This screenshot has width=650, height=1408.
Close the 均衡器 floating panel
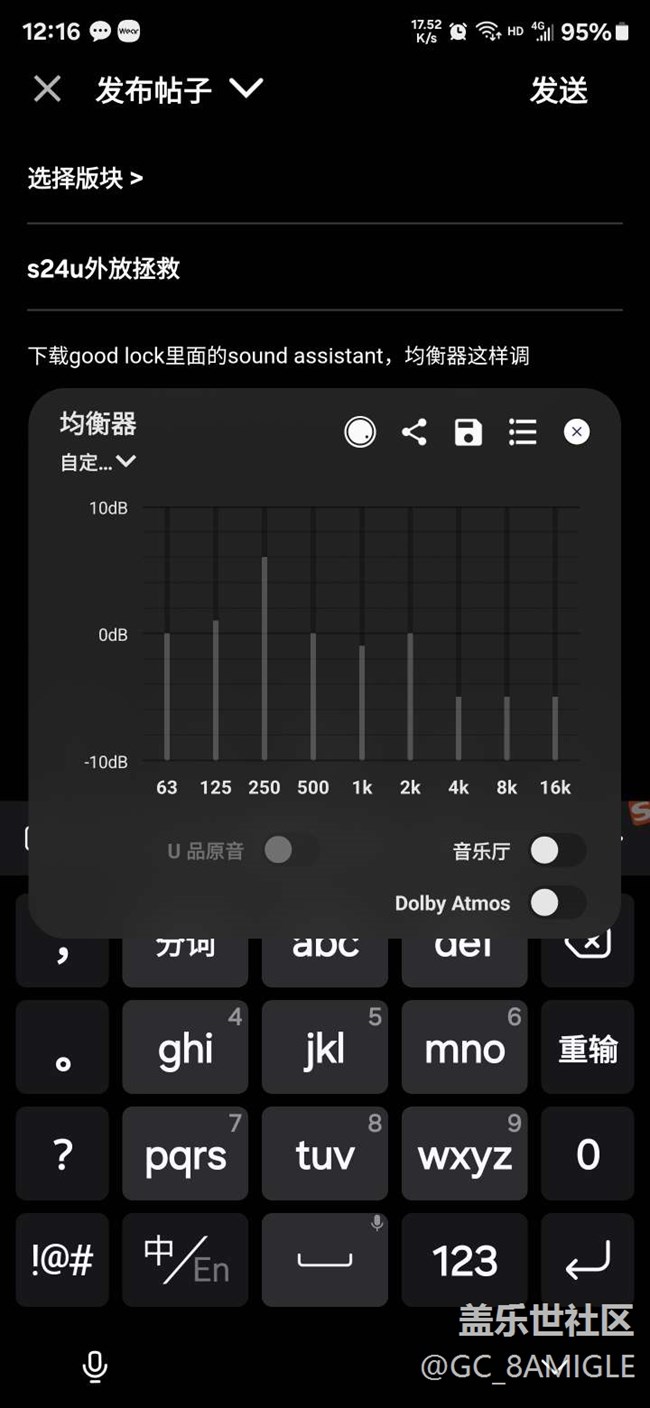tap(576, 432)
